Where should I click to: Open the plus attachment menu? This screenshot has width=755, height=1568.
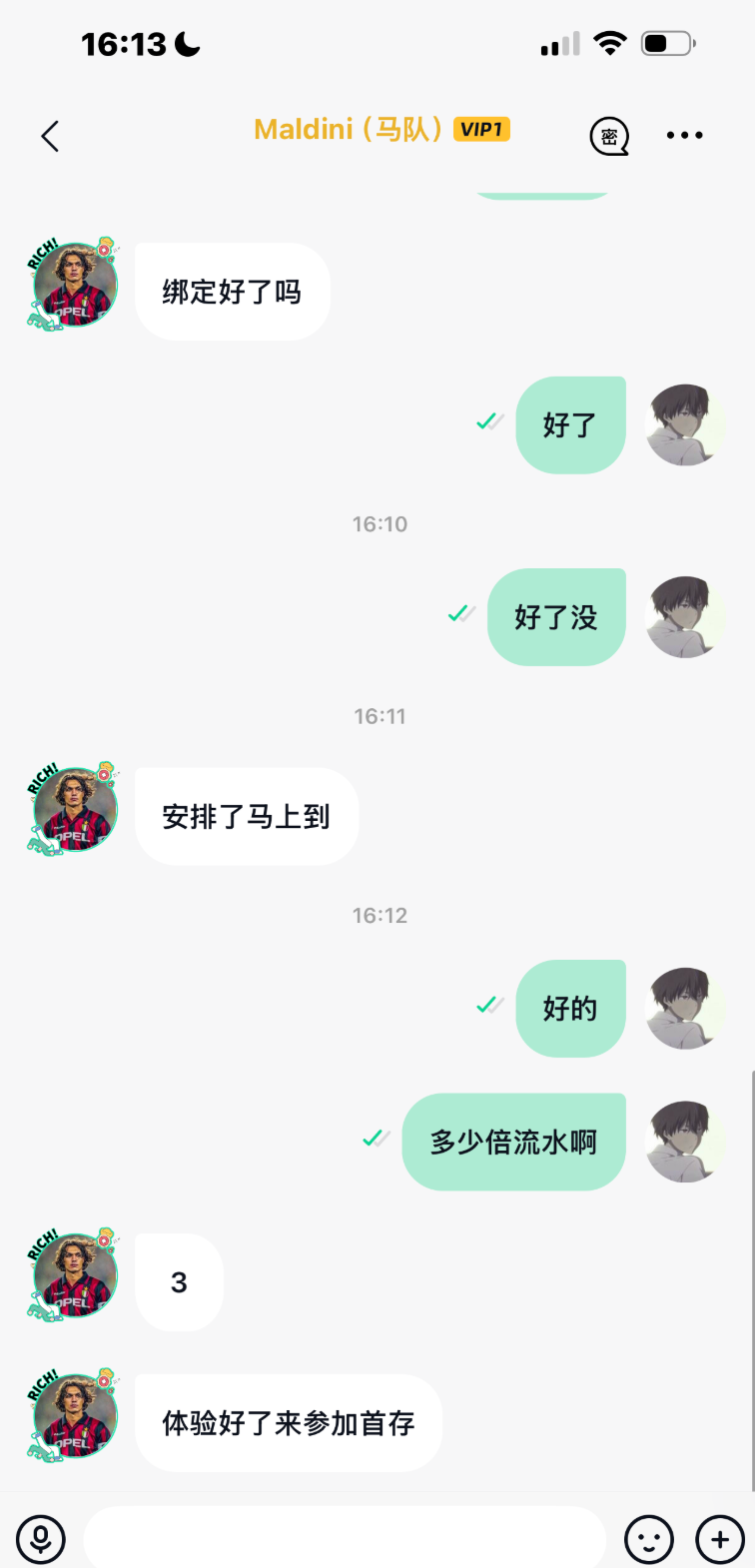[x=720, y=1540]
